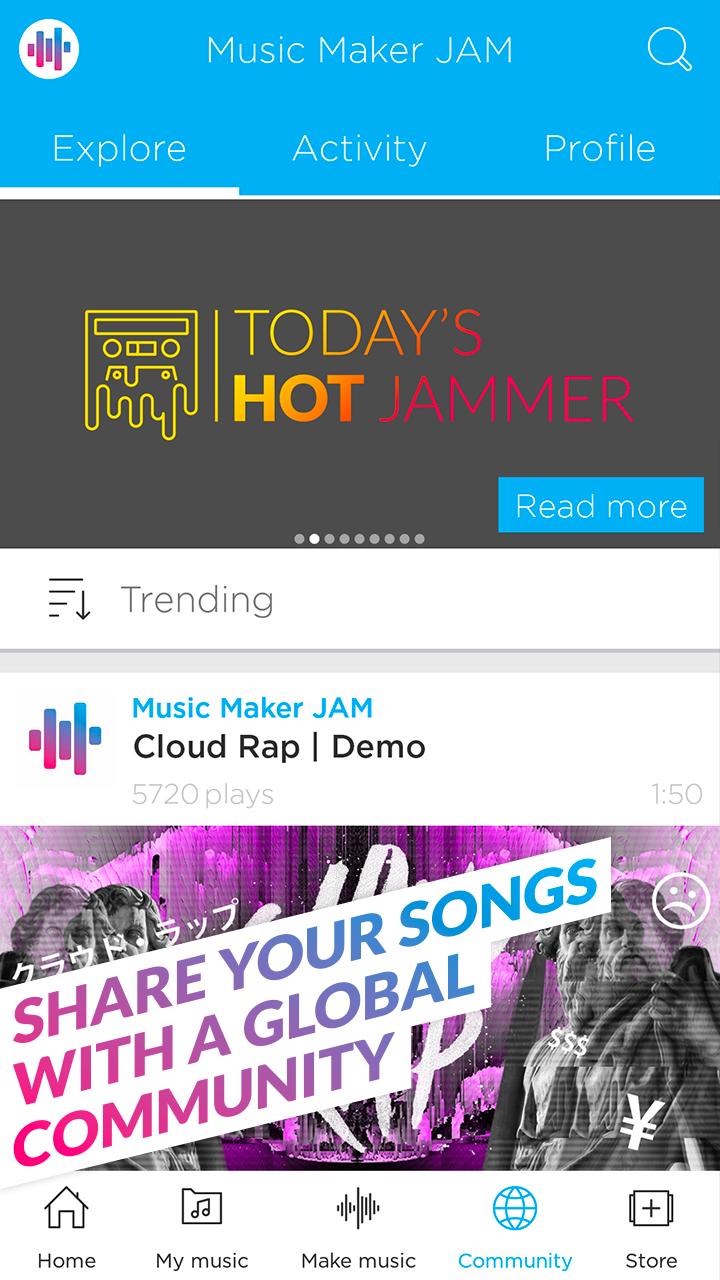This screenshot has width=720, height=1280.
Task: Change the Trending sort order
Action: pyautogui.click(x=70, y=599)
